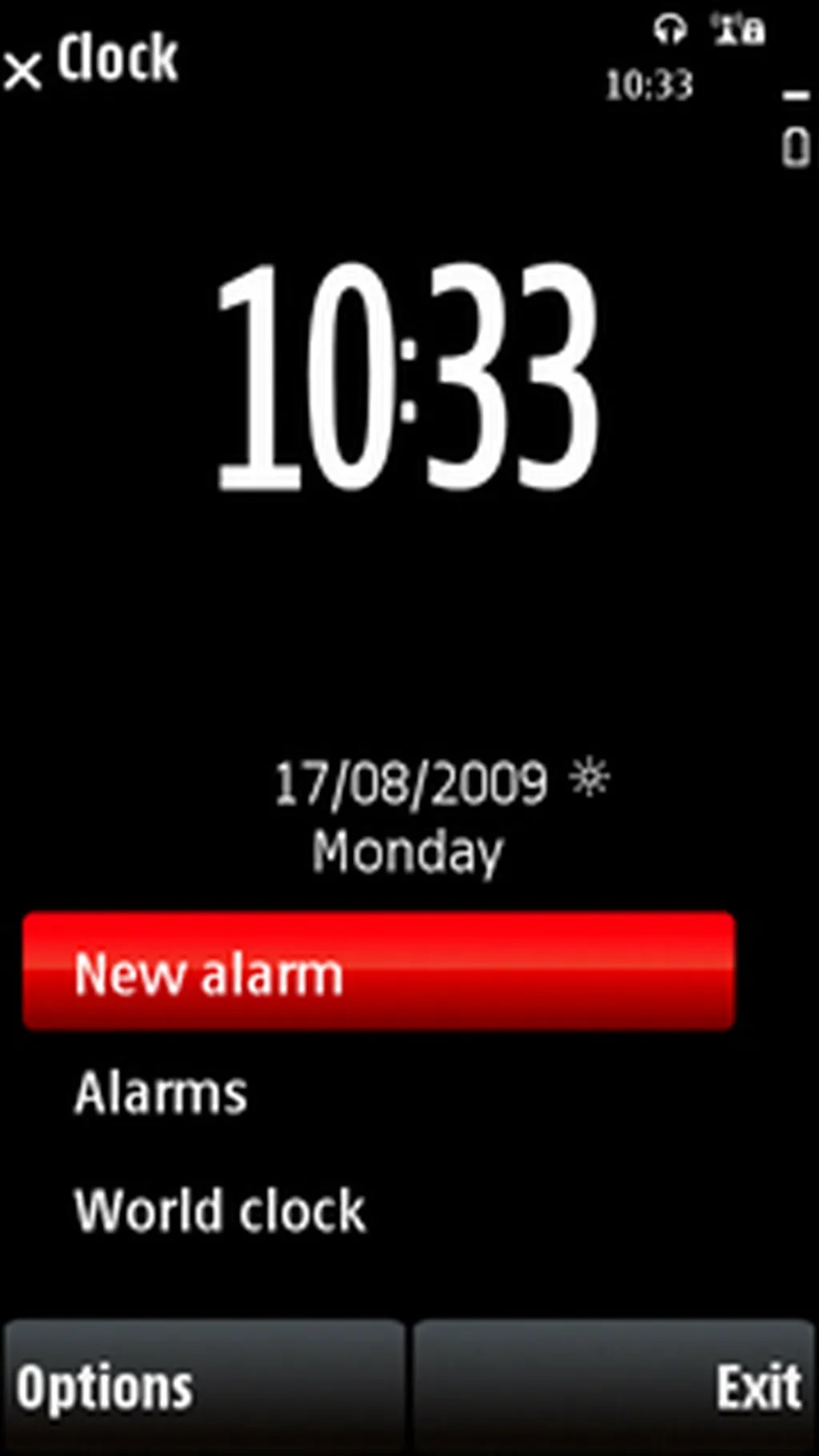Close the Clock app with X icon
819x1456 pixels.
[x=22, y=72]
